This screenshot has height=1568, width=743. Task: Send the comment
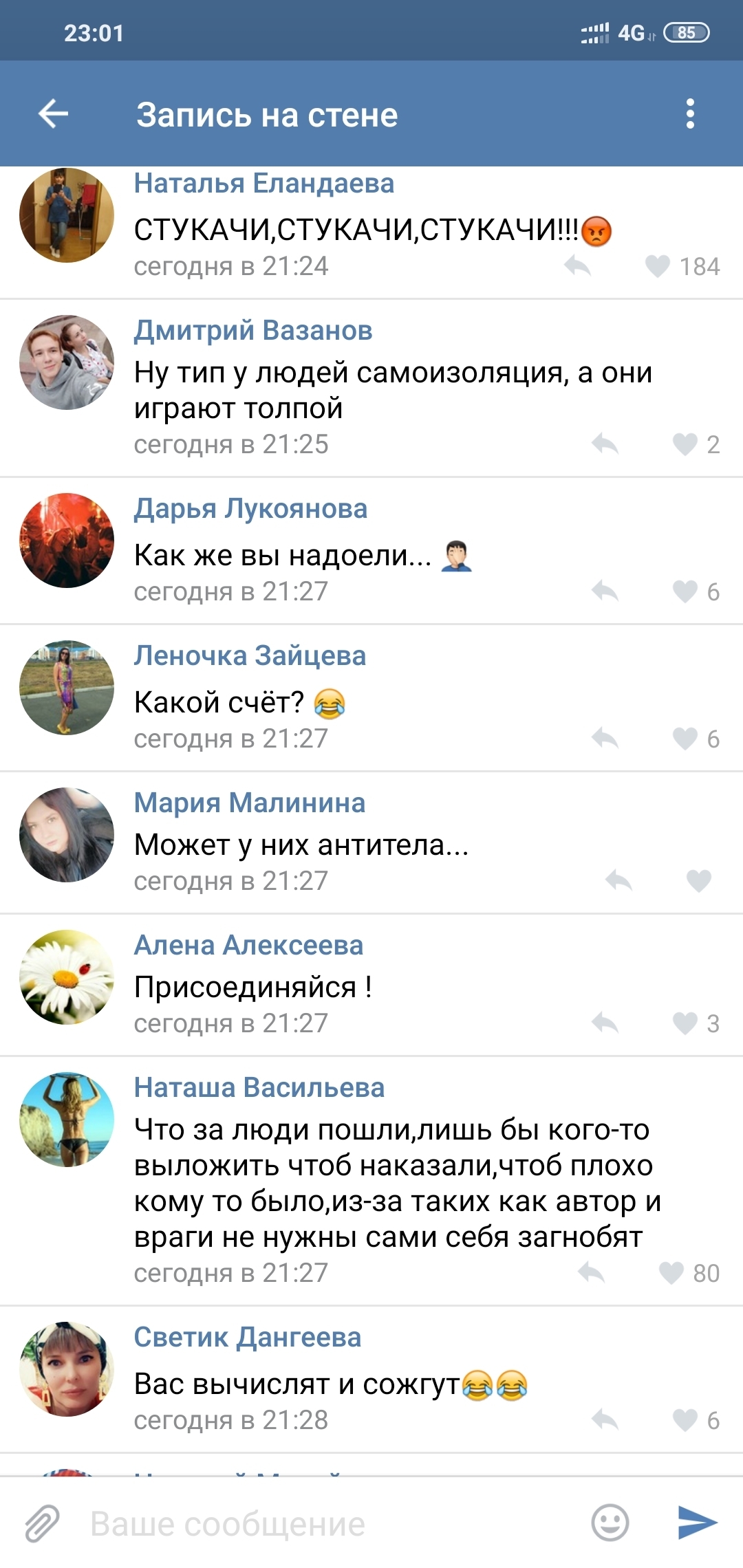[x=697, y=1523]
